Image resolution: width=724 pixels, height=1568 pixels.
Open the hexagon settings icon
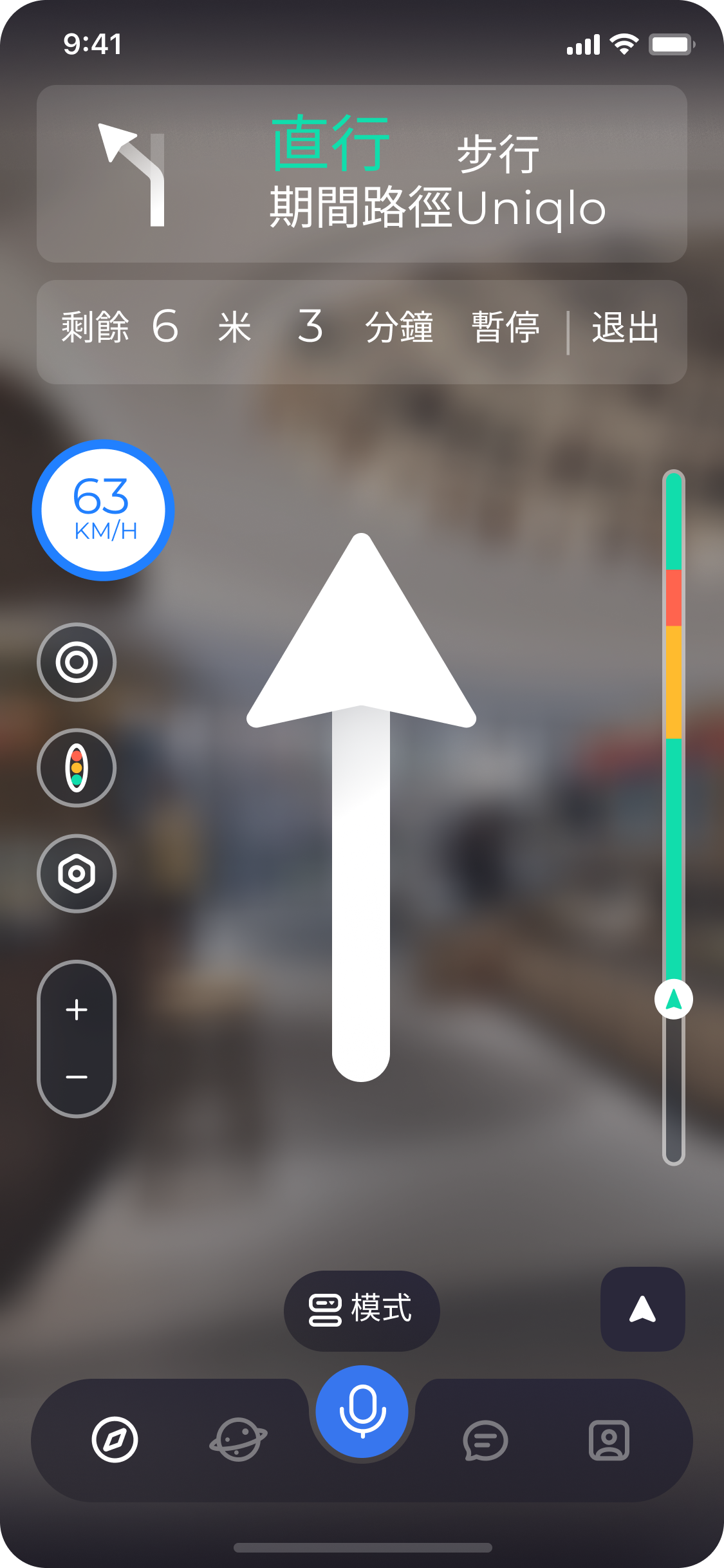[x=77, y=873]
